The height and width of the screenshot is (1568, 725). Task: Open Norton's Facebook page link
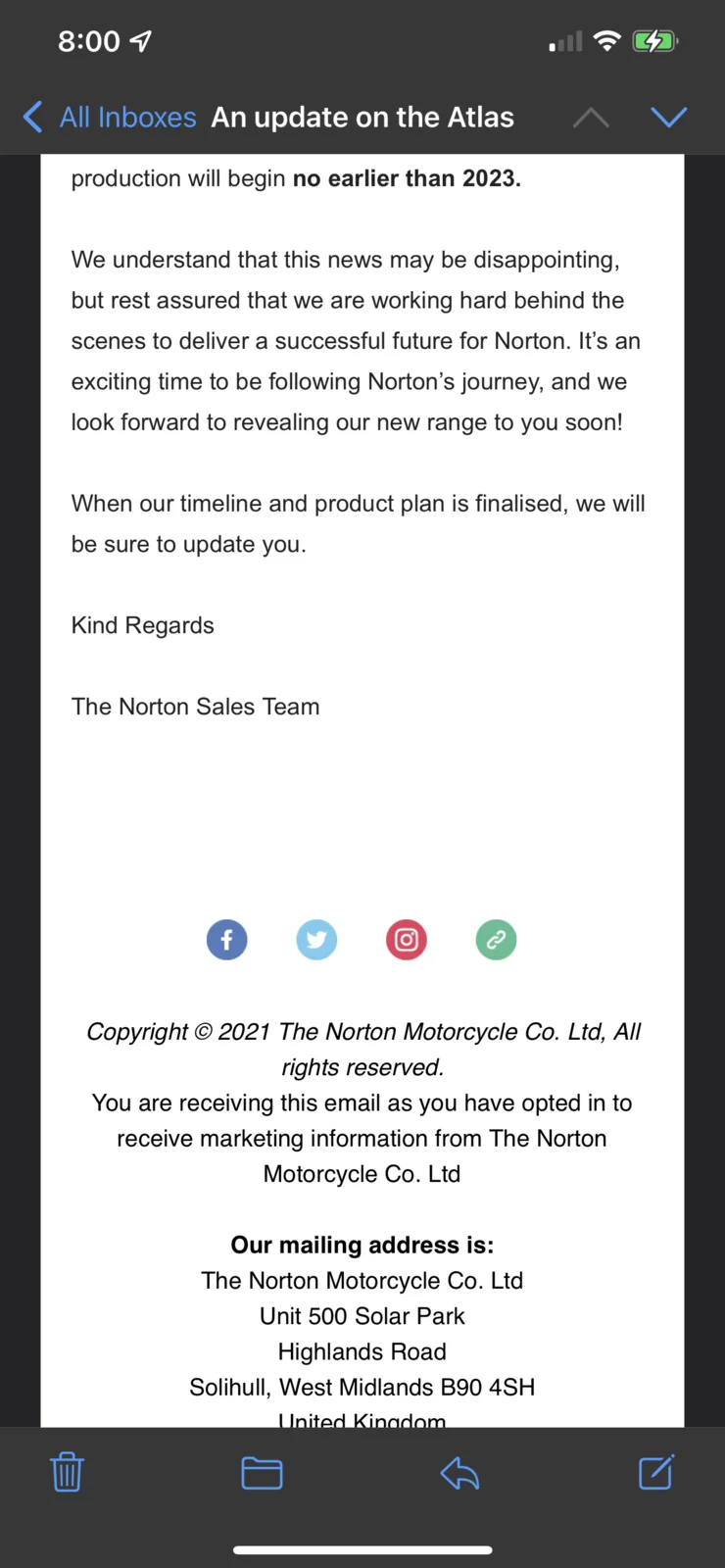[x=226, y=940]
